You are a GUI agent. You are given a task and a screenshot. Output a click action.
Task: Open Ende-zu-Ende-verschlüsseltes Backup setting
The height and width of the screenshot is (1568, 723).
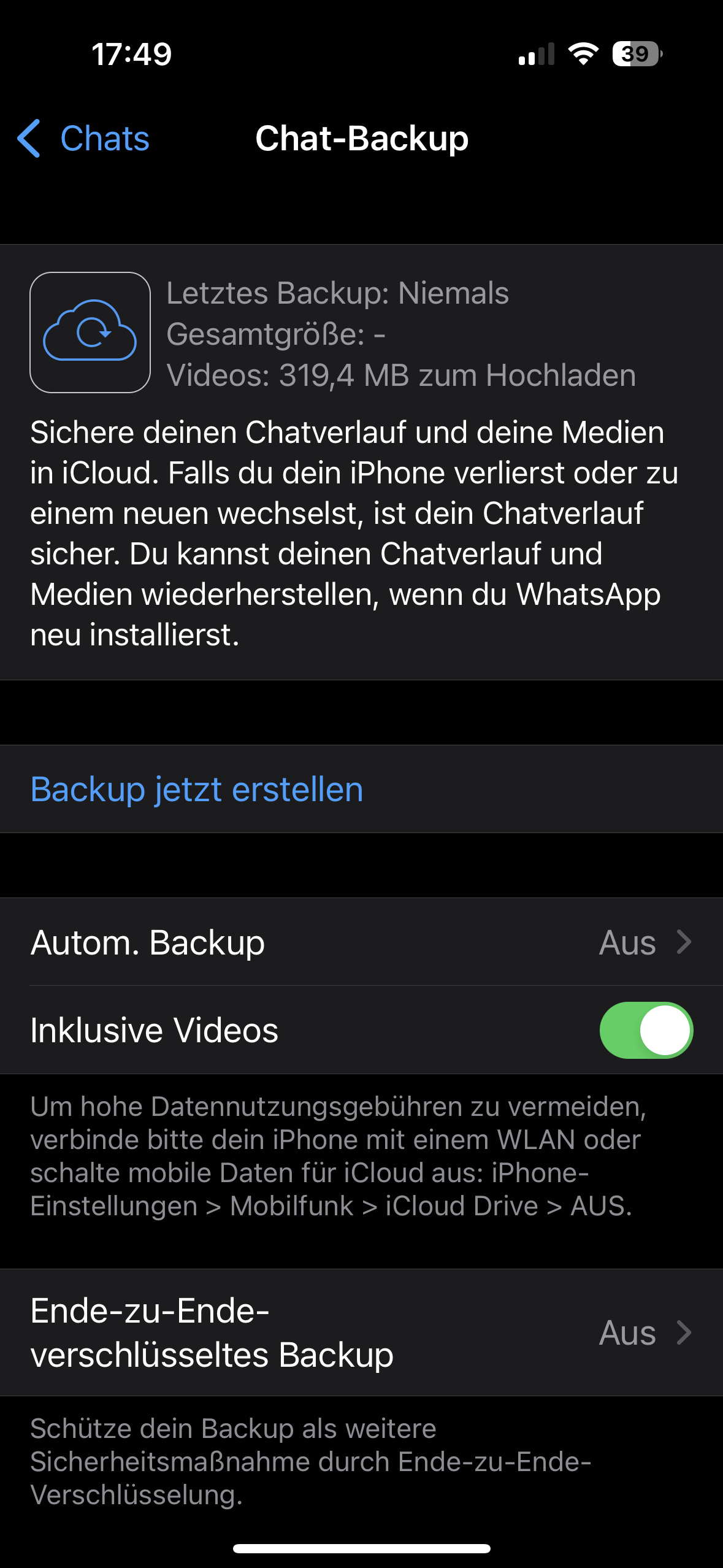click(x=361, y=1332)
